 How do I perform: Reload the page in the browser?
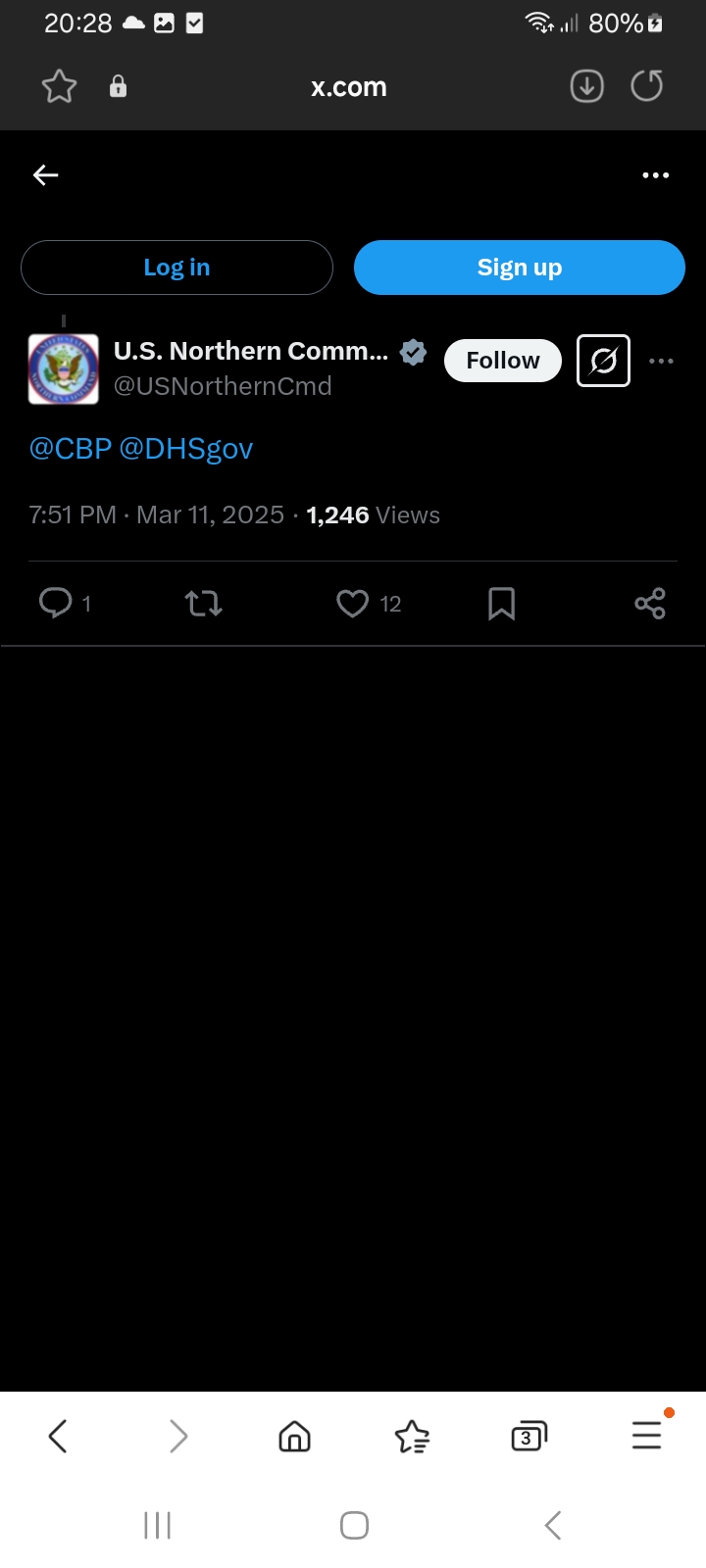tap(646, 86)
